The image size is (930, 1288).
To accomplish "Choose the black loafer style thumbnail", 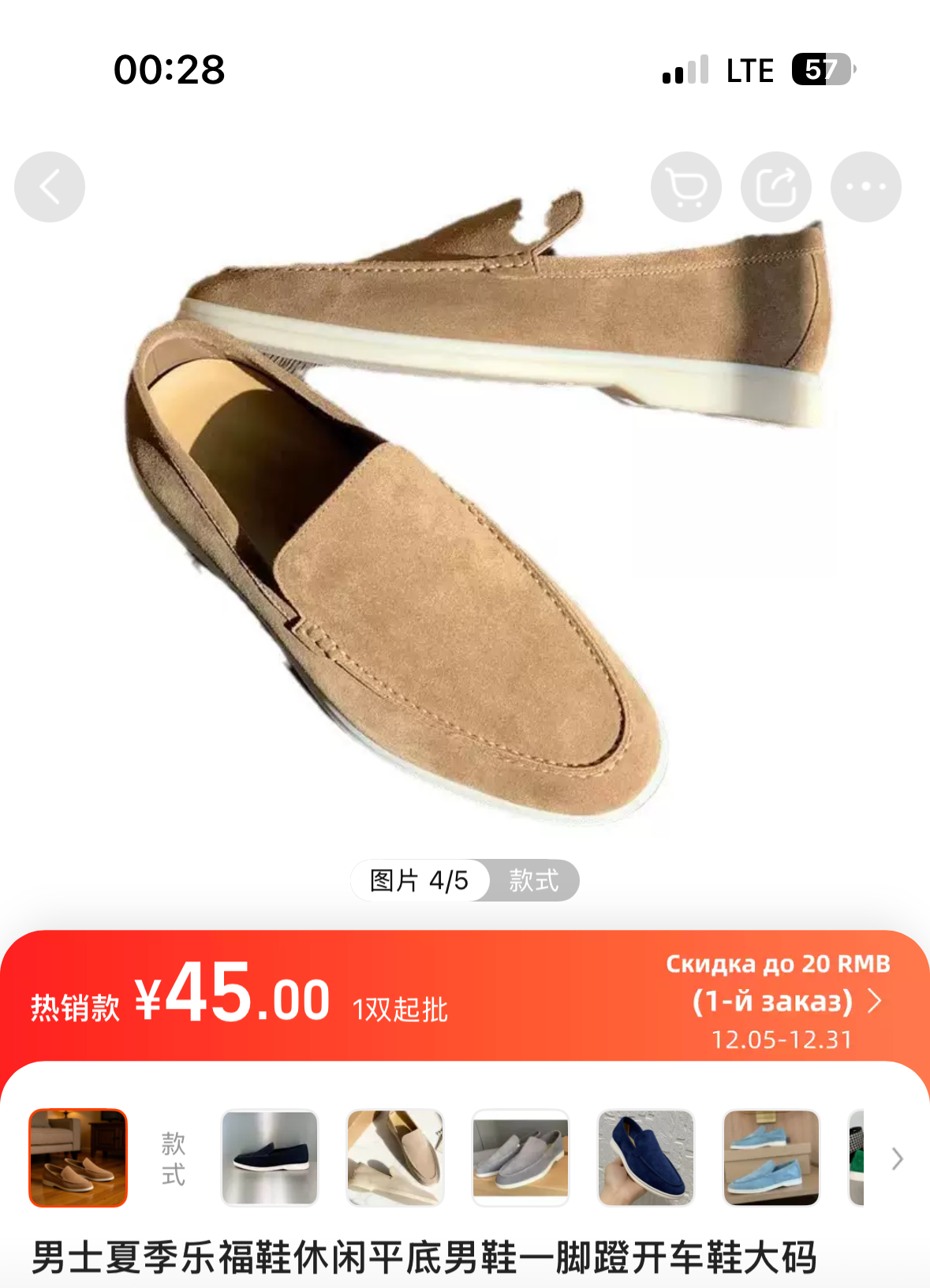I will [270, 1158].
